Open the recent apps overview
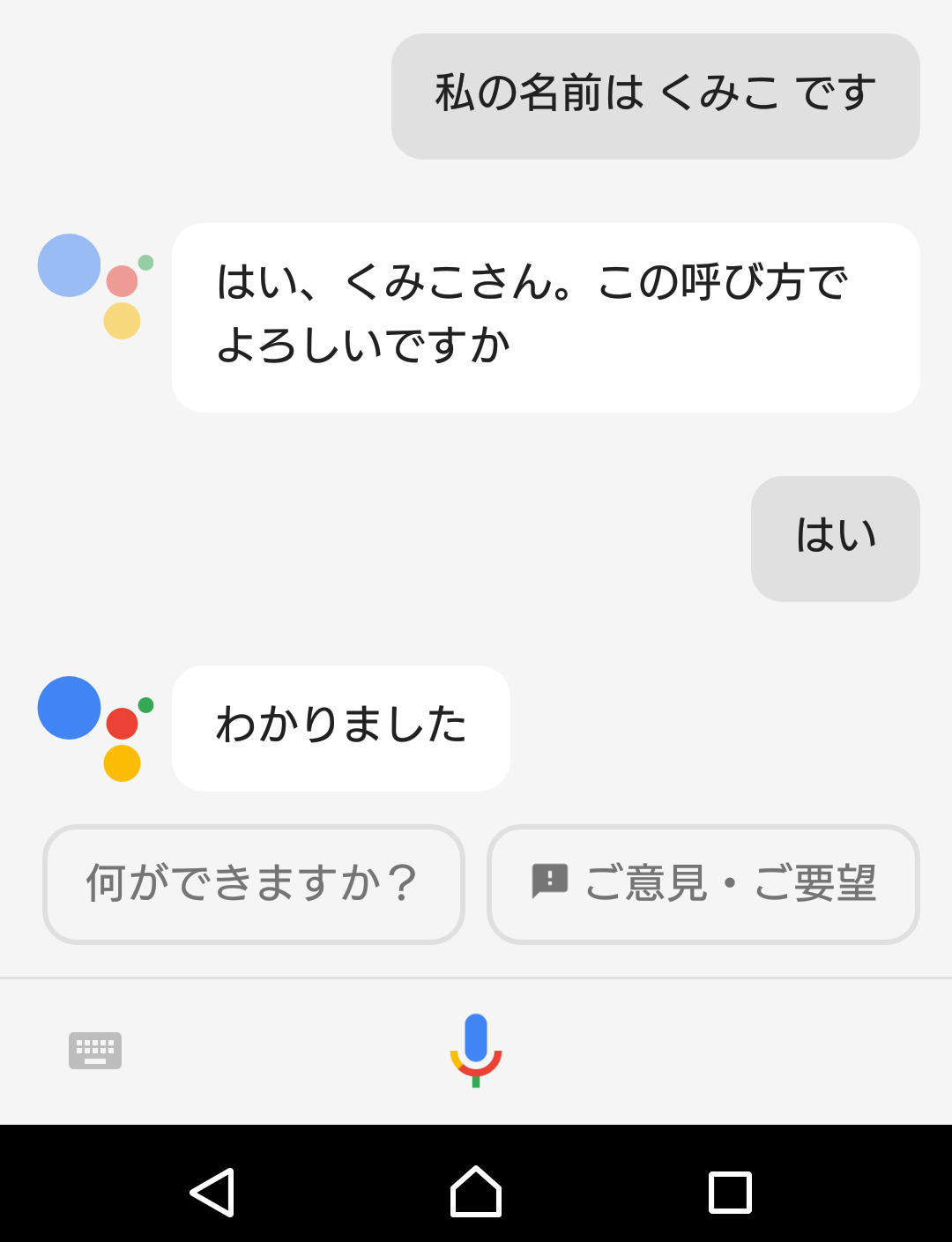The image size is (952, 1242). pyautogui.click(x=730, y=1193)
